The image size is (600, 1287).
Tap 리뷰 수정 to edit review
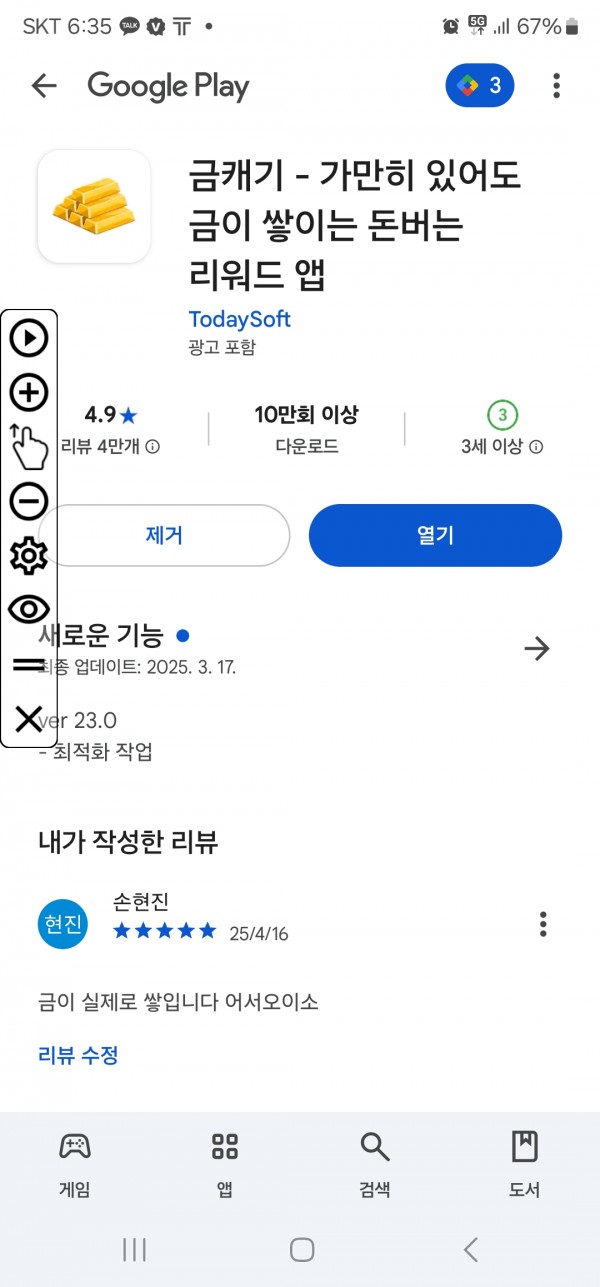coord(78,1055)
